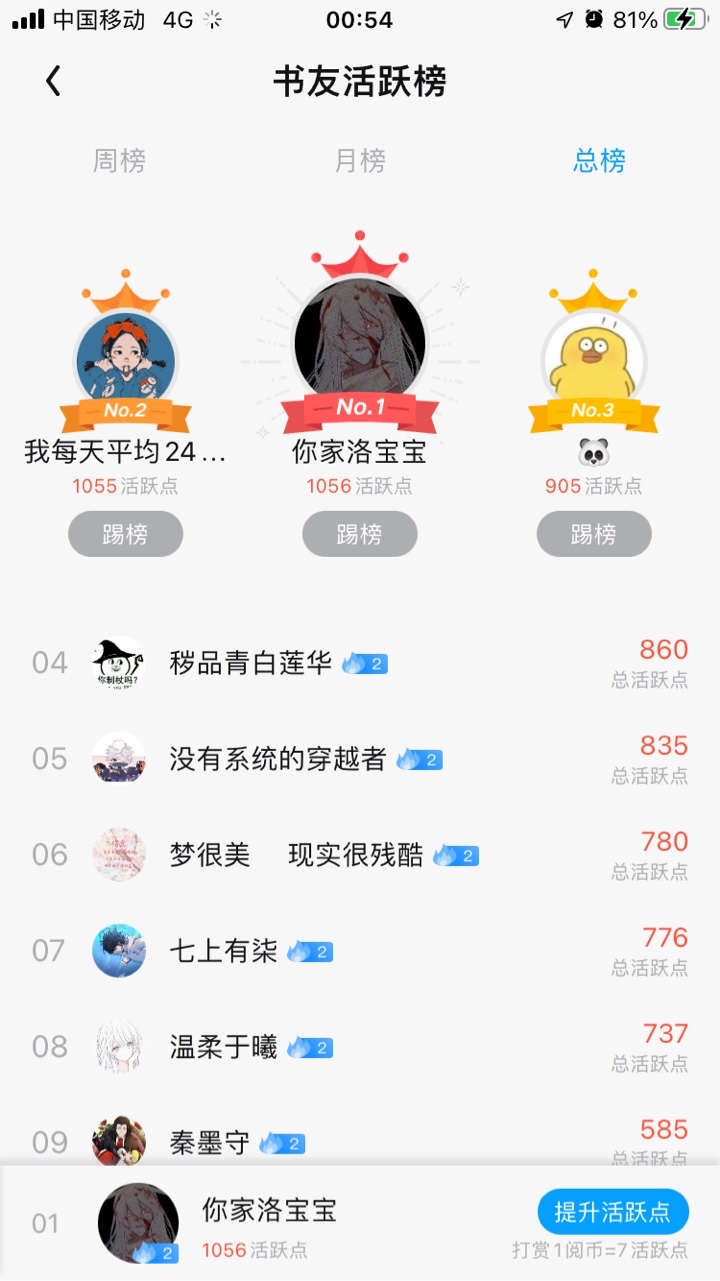The image size is (720, 1281).
Task: Switch to the 周榜 tab
Action: (x=119, y=160)
